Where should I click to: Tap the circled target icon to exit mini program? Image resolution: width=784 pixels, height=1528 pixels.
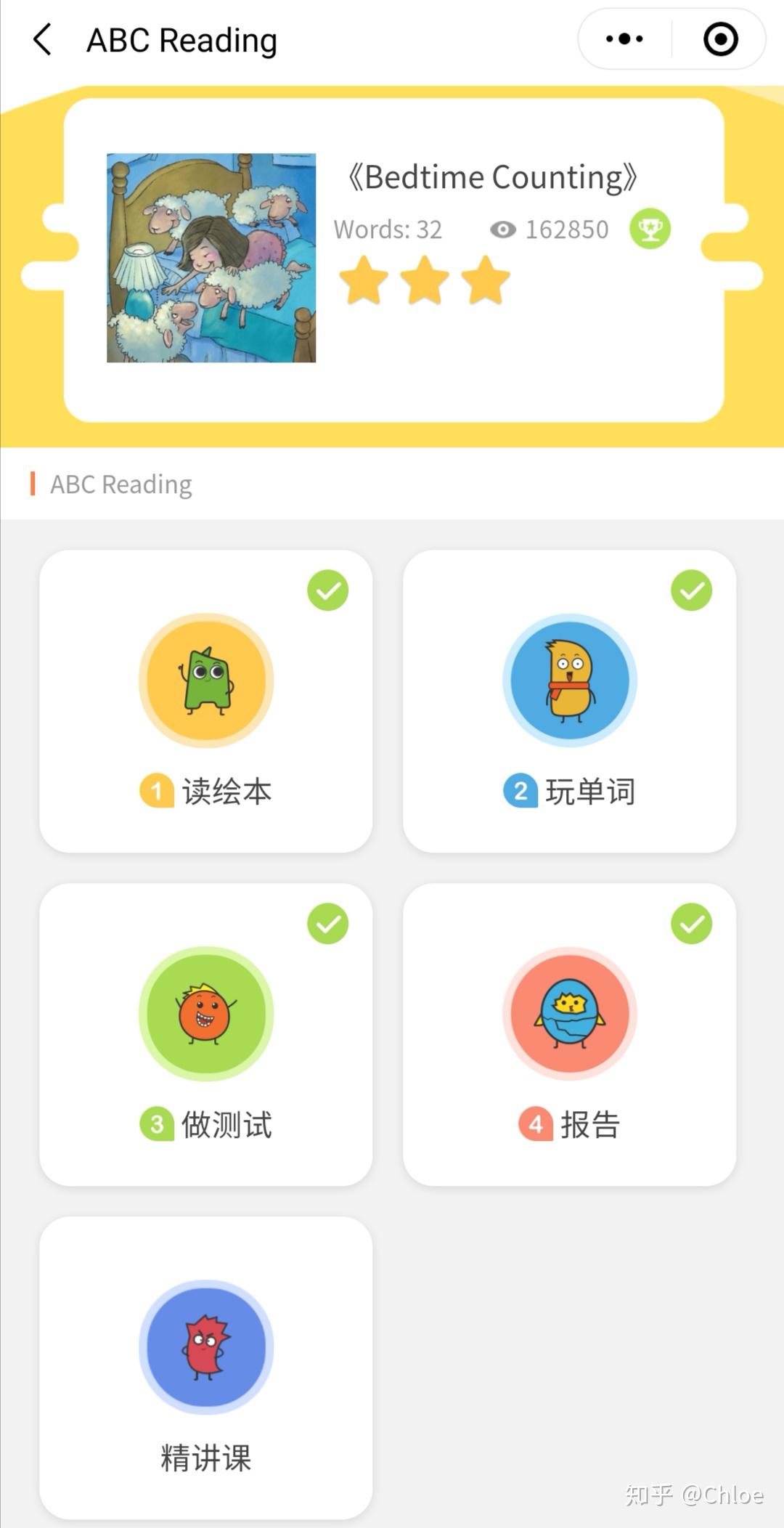click(x=719, y=40)
